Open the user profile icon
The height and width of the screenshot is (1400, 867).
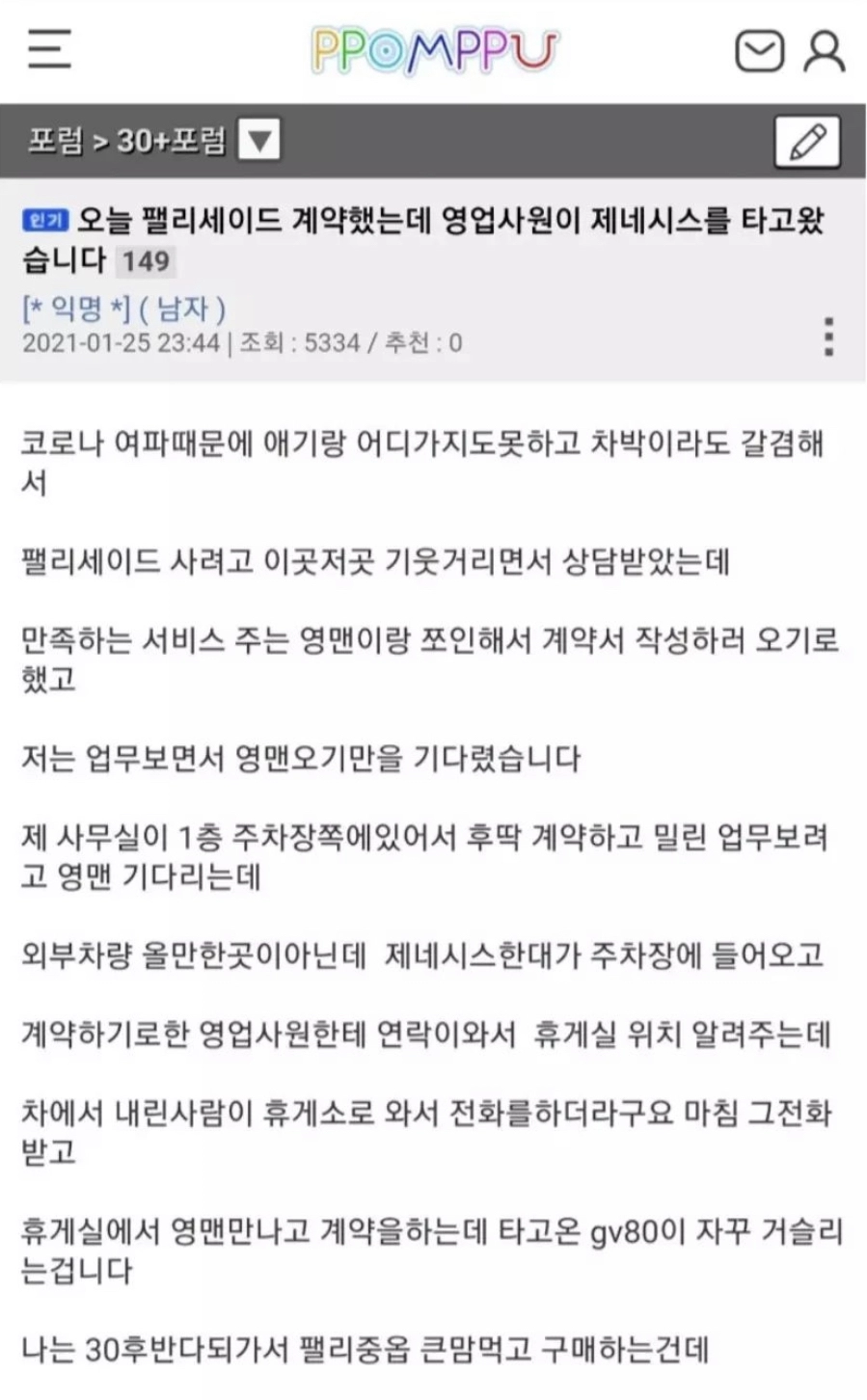[825, 50]
